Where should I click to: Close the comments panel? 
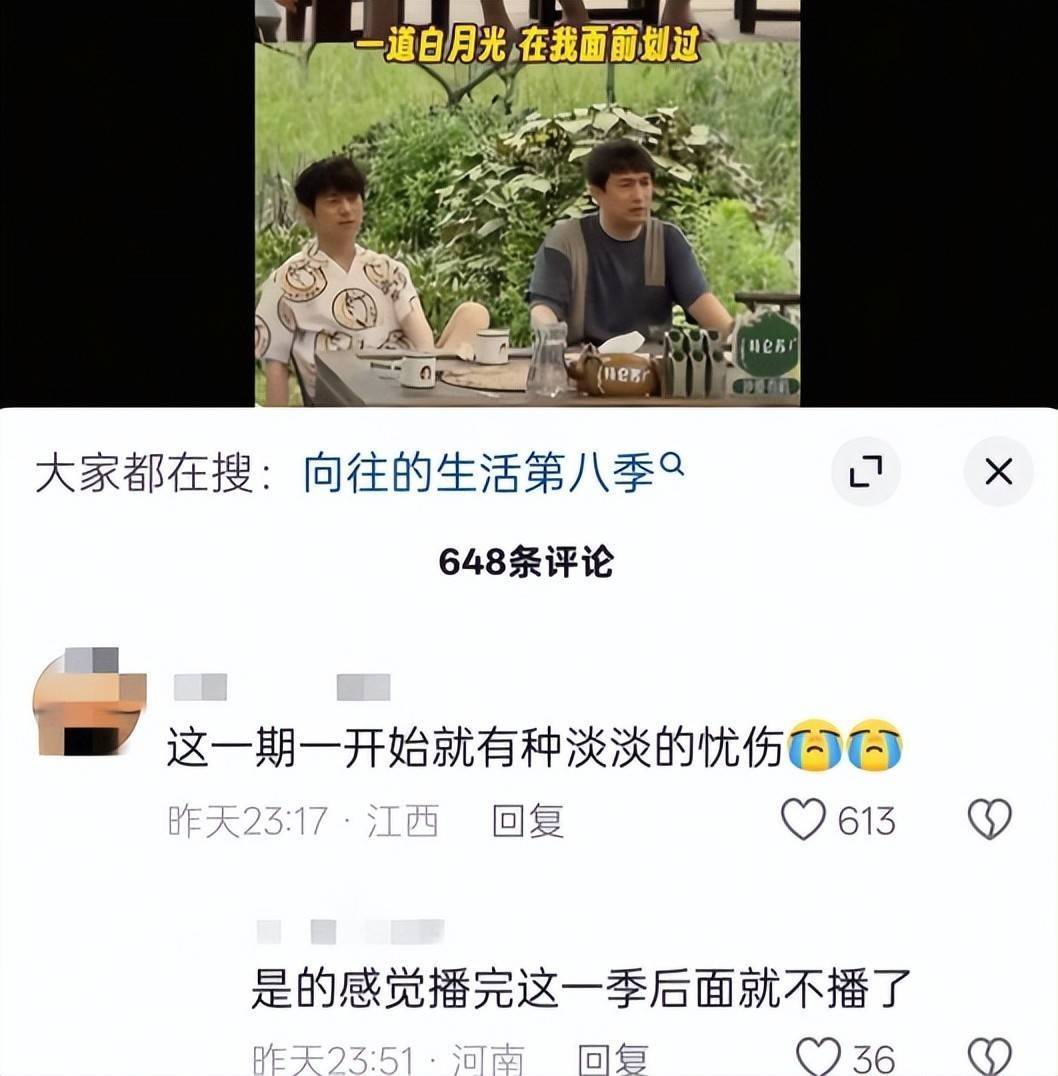point(997,472)
